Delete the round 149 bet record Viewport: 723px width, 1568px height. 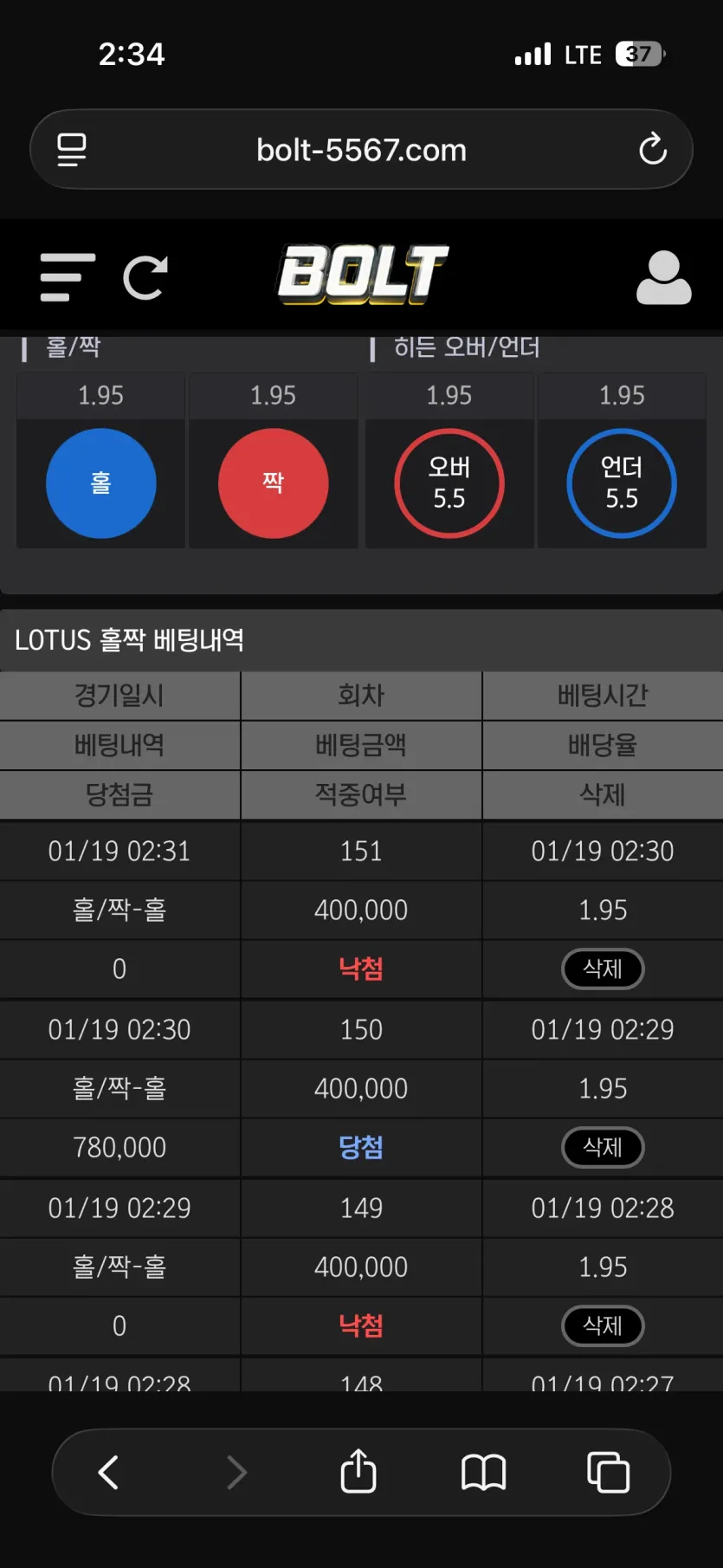coord(603,1325)
